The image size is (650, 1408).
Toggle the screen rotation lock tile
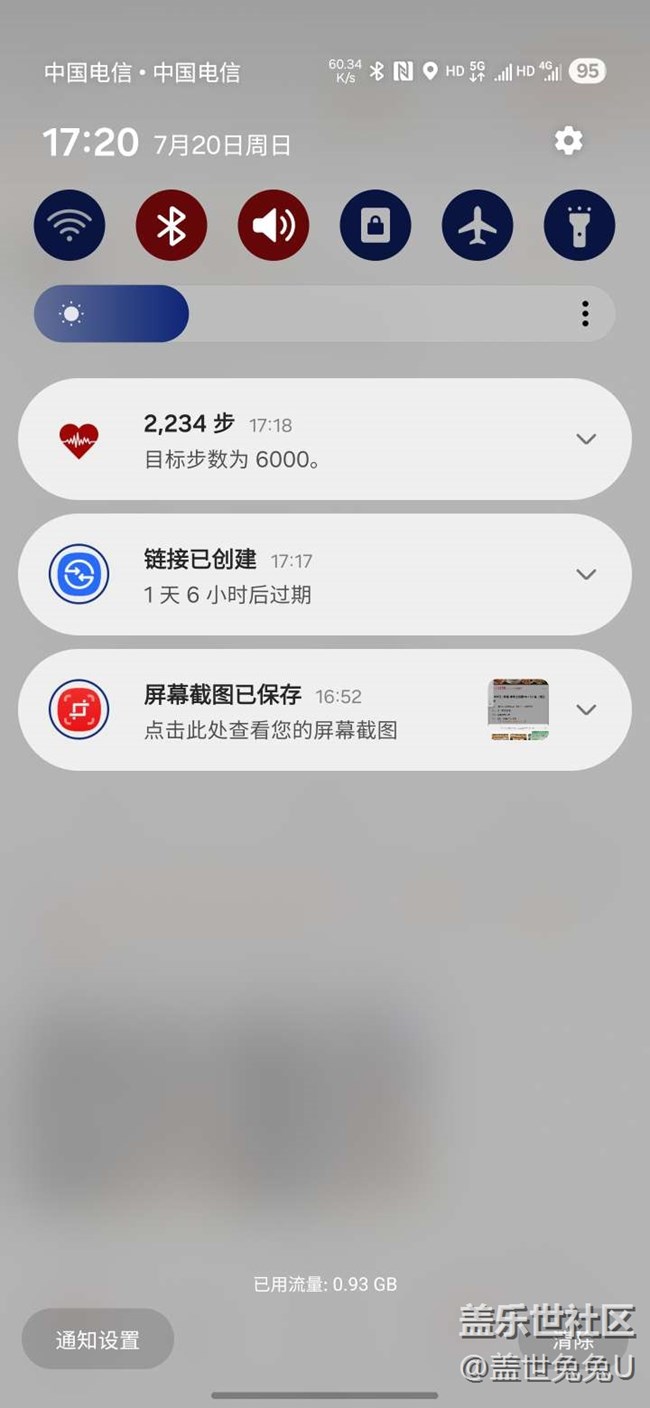pos(376,226)
